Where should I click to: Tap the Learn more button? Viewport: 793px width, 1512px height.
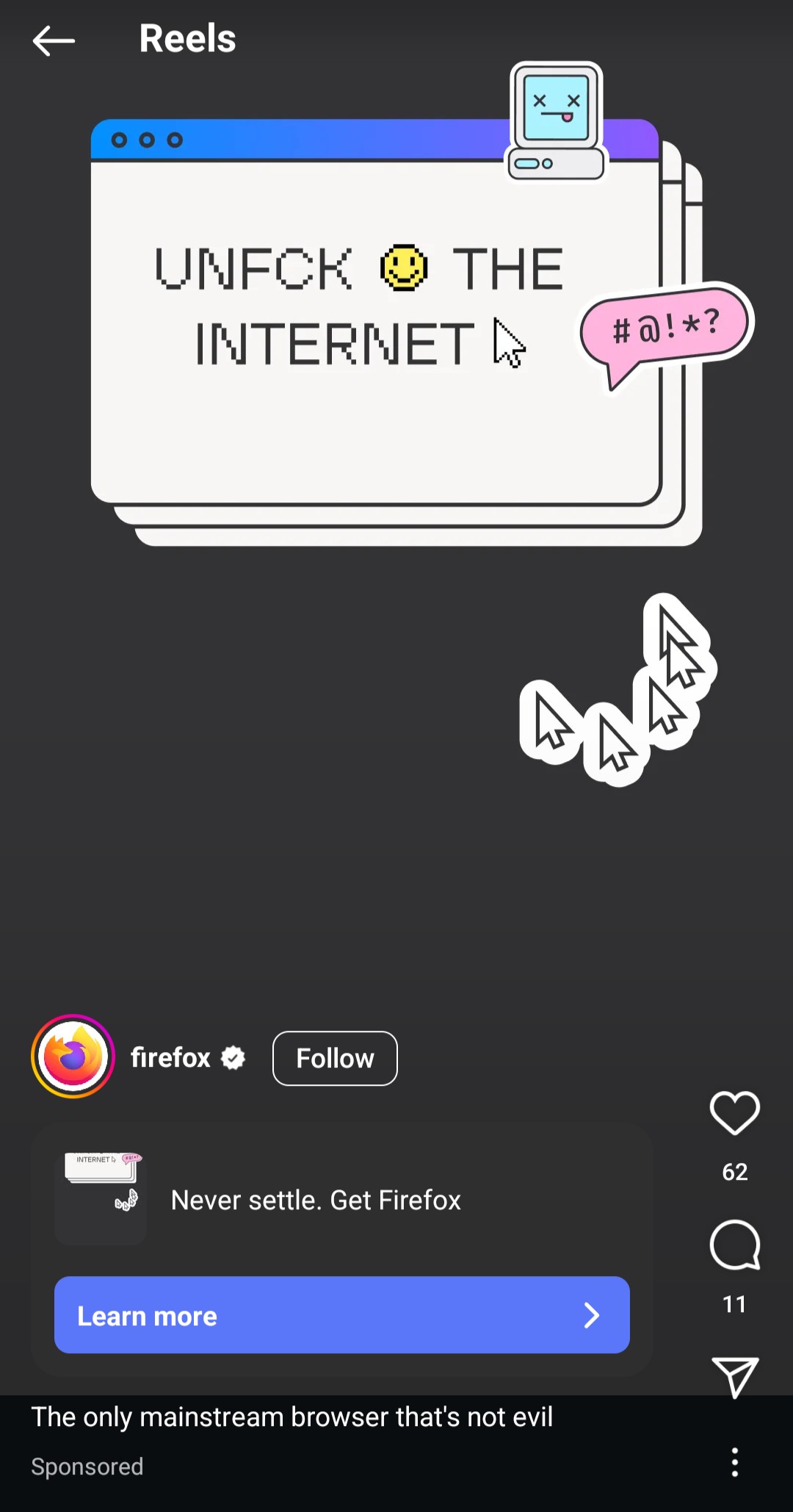(x=341, y=1315)
